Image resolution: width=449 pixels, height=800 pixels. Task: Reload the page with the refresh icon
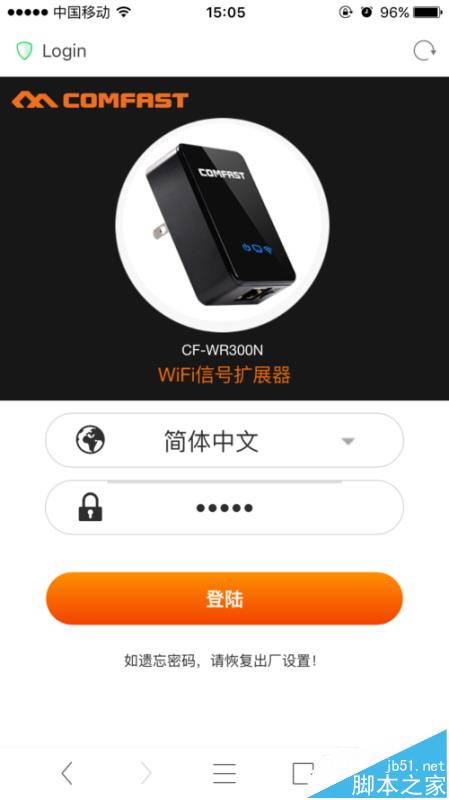pyautogui.click(x=424, y=51)
